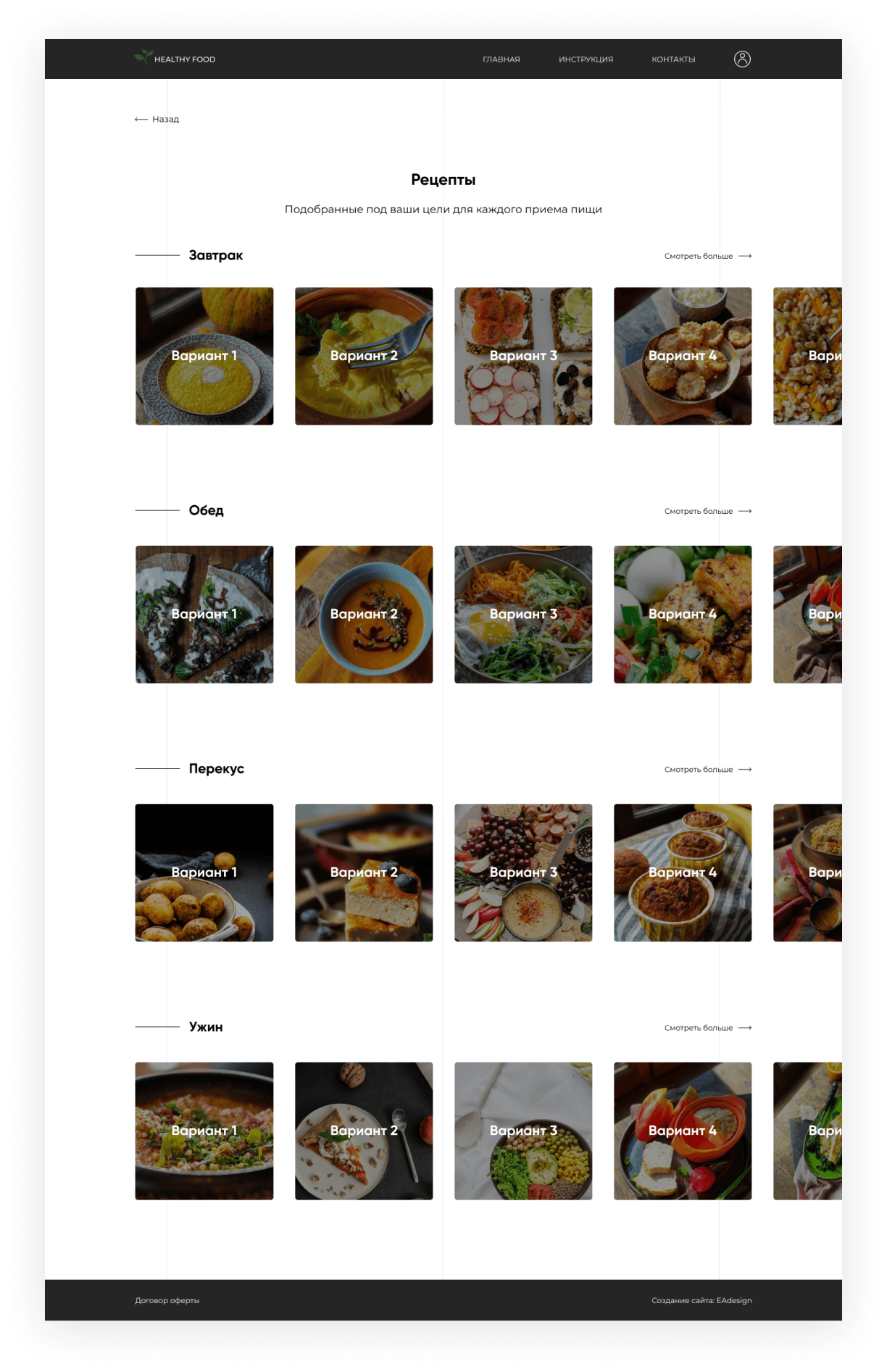Open Перекус Вариант 1 recipe
This screenshot has height=1372, width=887.
click(204, 873)
